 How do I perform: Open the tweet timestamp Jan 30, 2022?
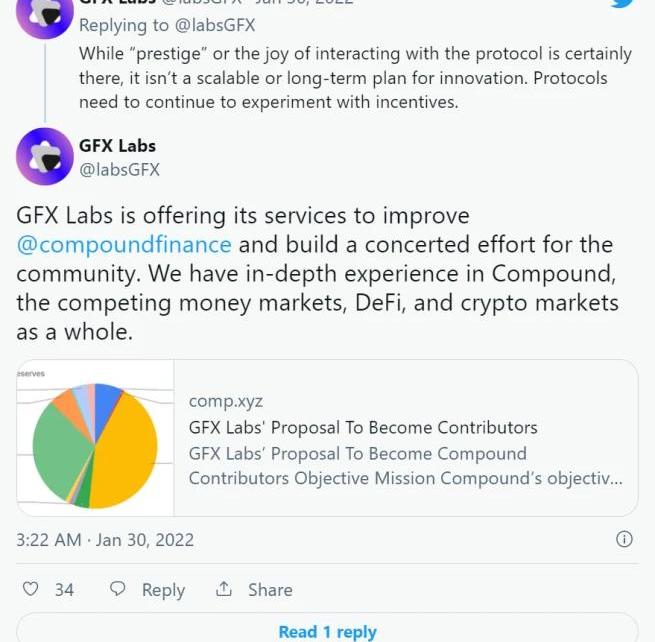click(105, 540)
